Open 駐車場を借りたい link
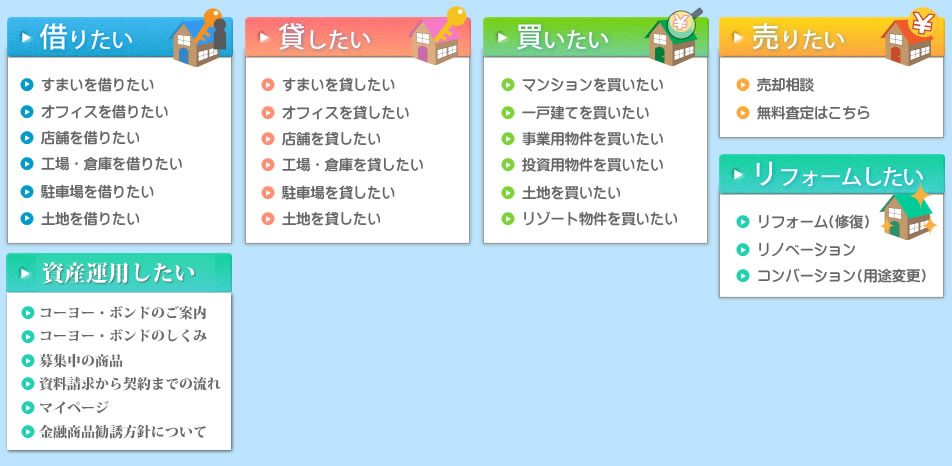952x466 pixels. tap(97, 192)
